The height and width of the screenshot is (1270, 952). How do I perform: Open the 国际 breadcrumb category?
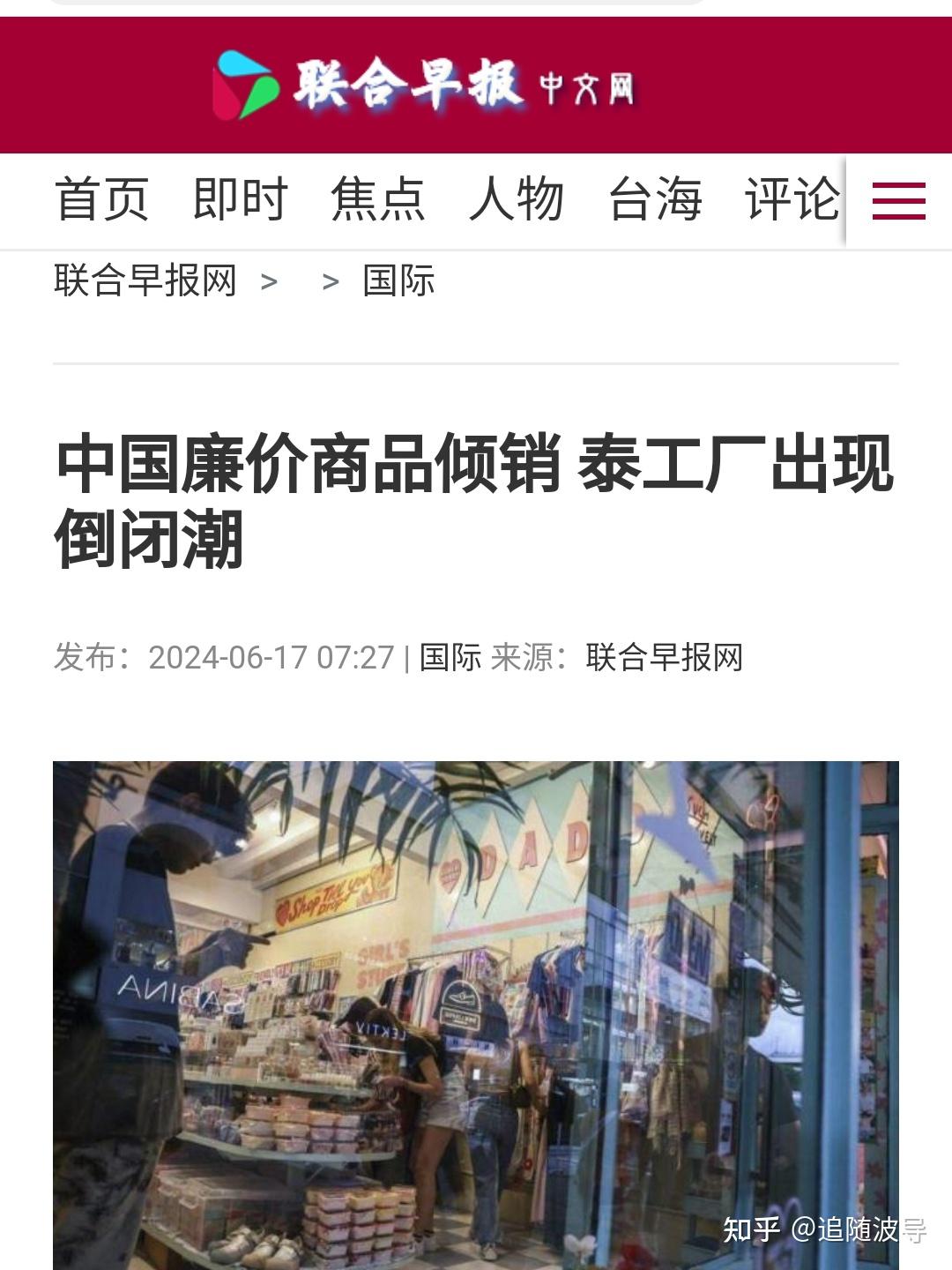tap(398, 281)
